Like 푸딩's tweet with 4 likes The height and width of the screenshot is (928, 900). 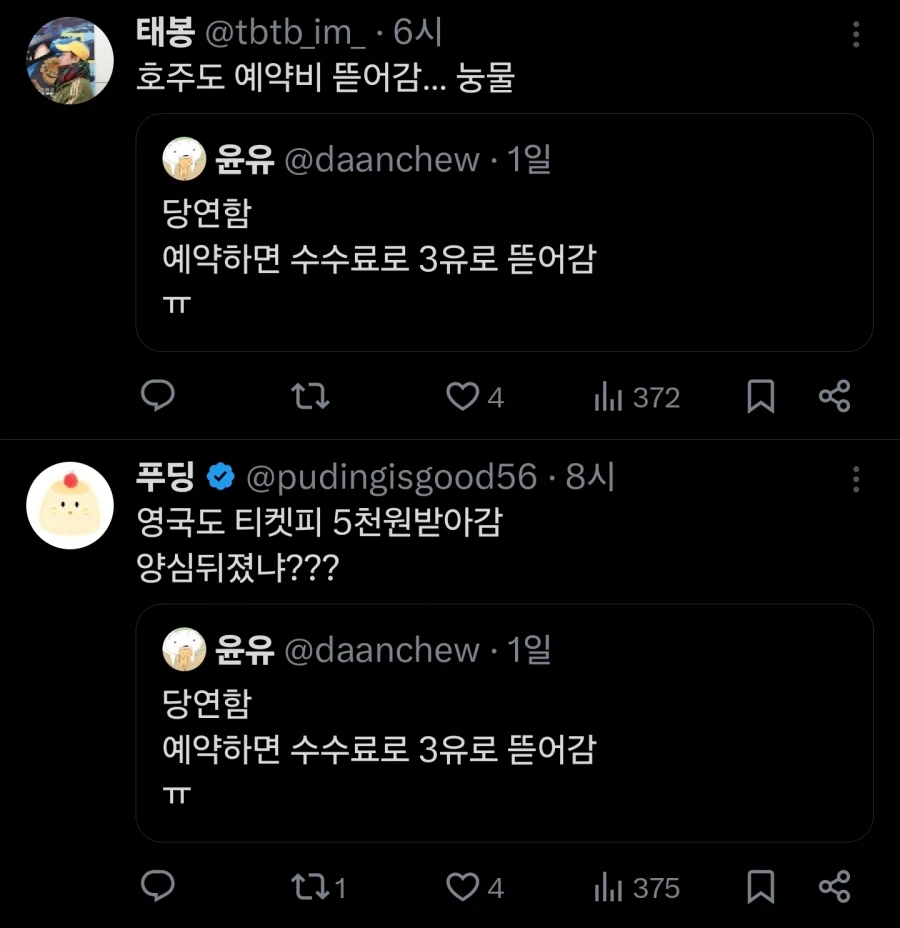(x=461, y=886)
